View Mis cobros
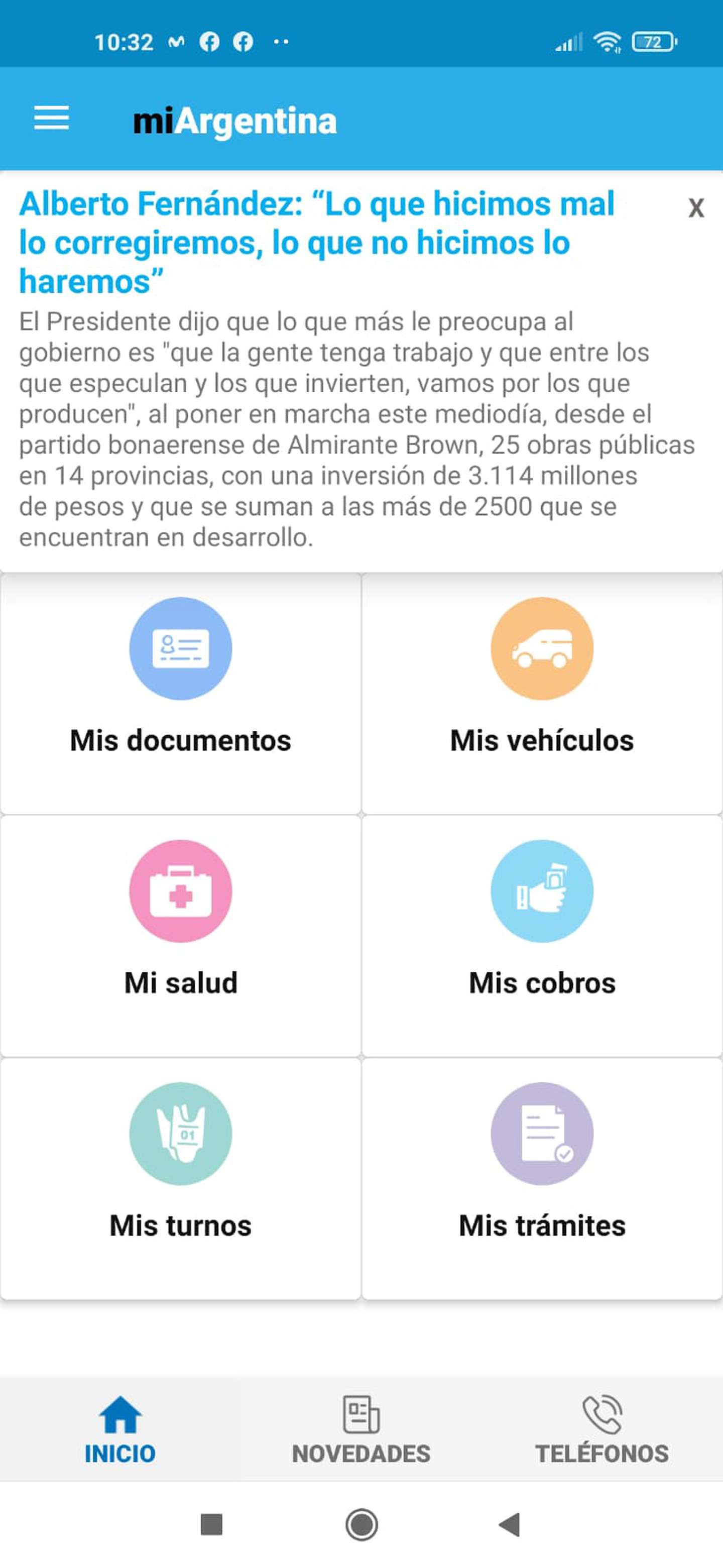723x1568 pixels. (x=542, y=935)
